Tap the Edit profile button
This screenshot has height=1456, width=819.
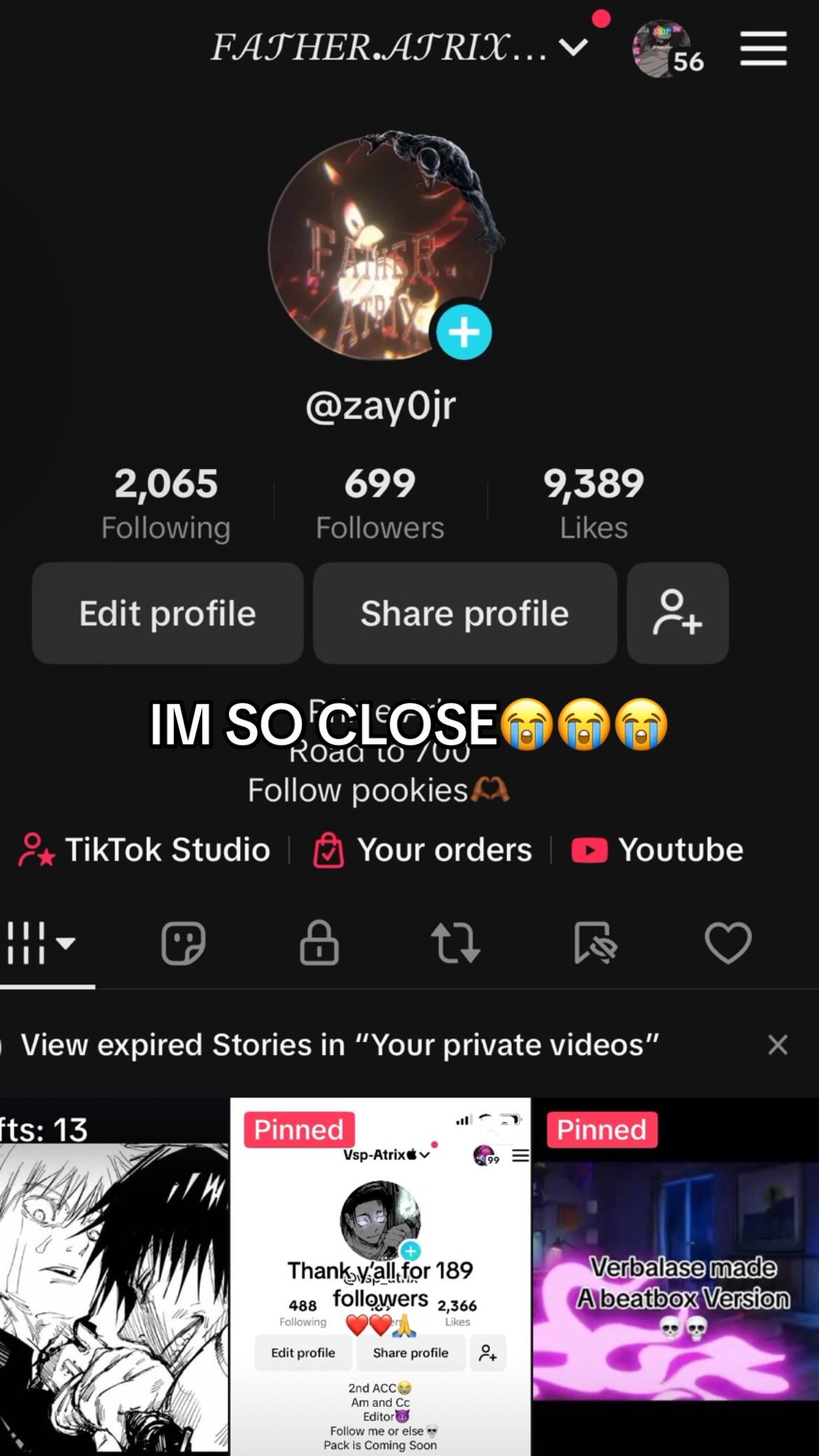(168, 613)
